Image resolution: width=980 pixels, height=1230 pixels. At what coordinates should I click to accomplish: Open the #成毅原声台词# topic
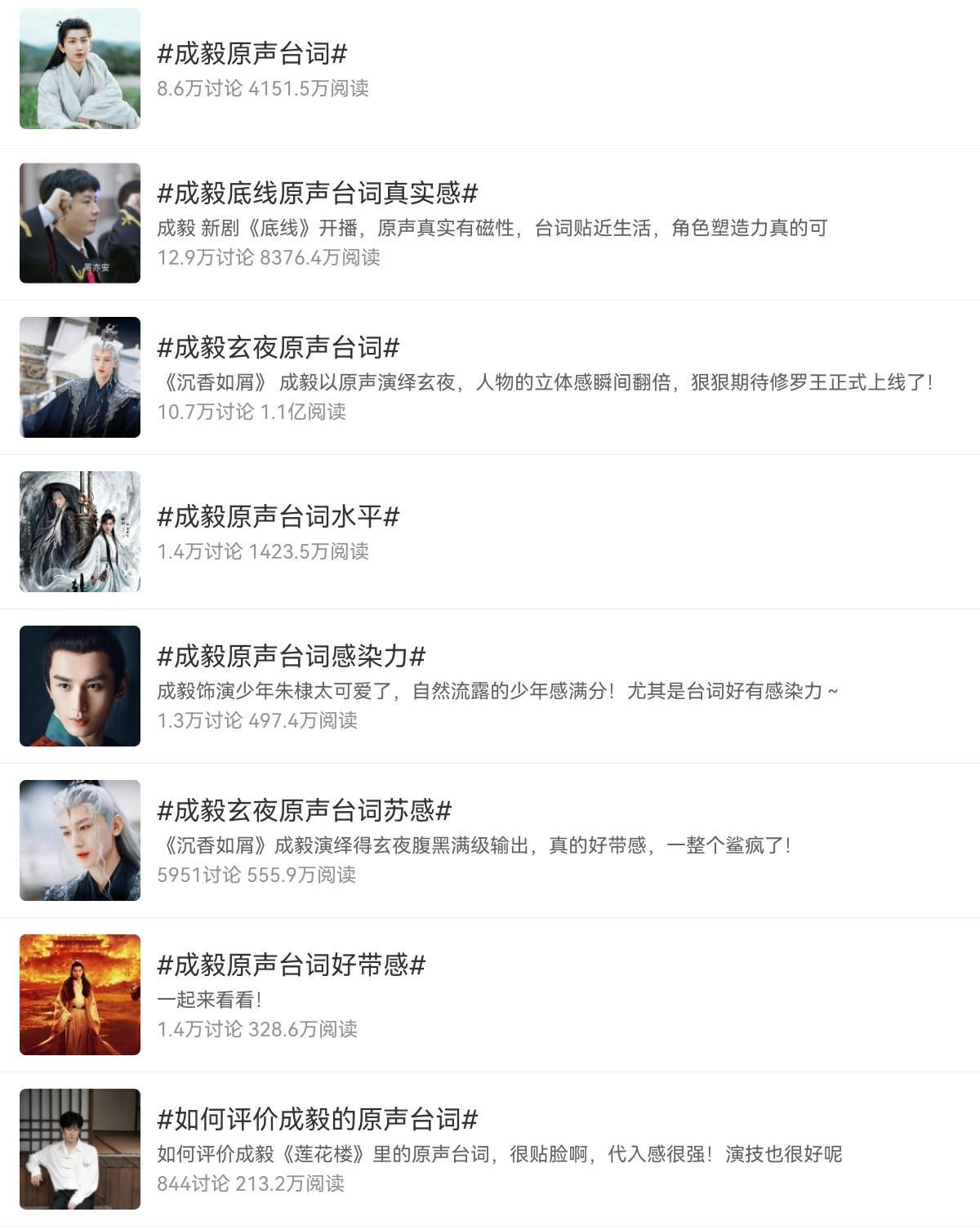[x=252, y=54]
